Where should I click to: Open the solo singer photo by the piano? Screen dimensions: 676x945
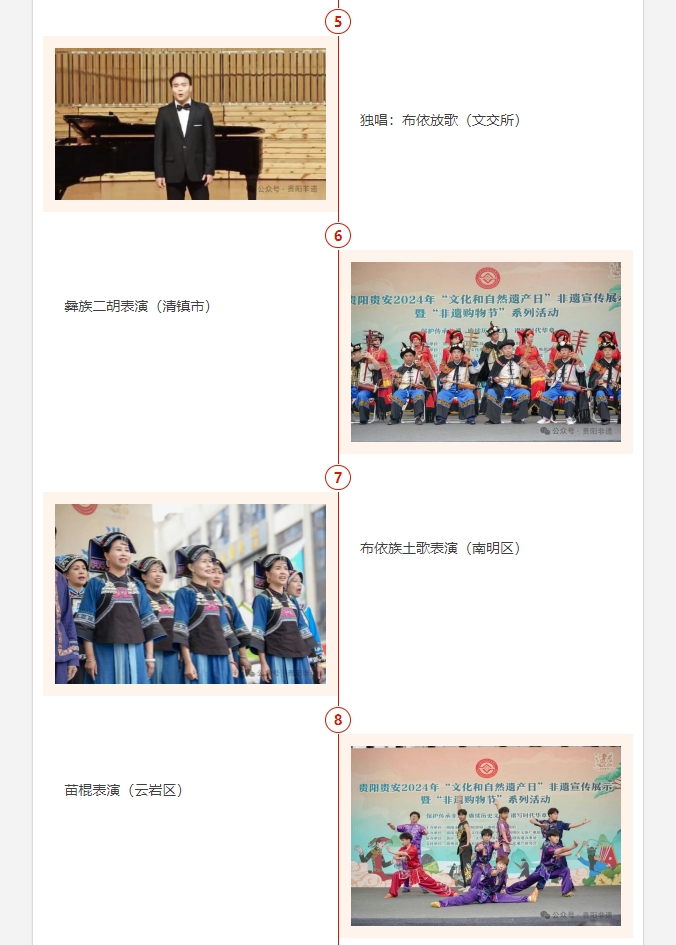(x=190, y=124)
